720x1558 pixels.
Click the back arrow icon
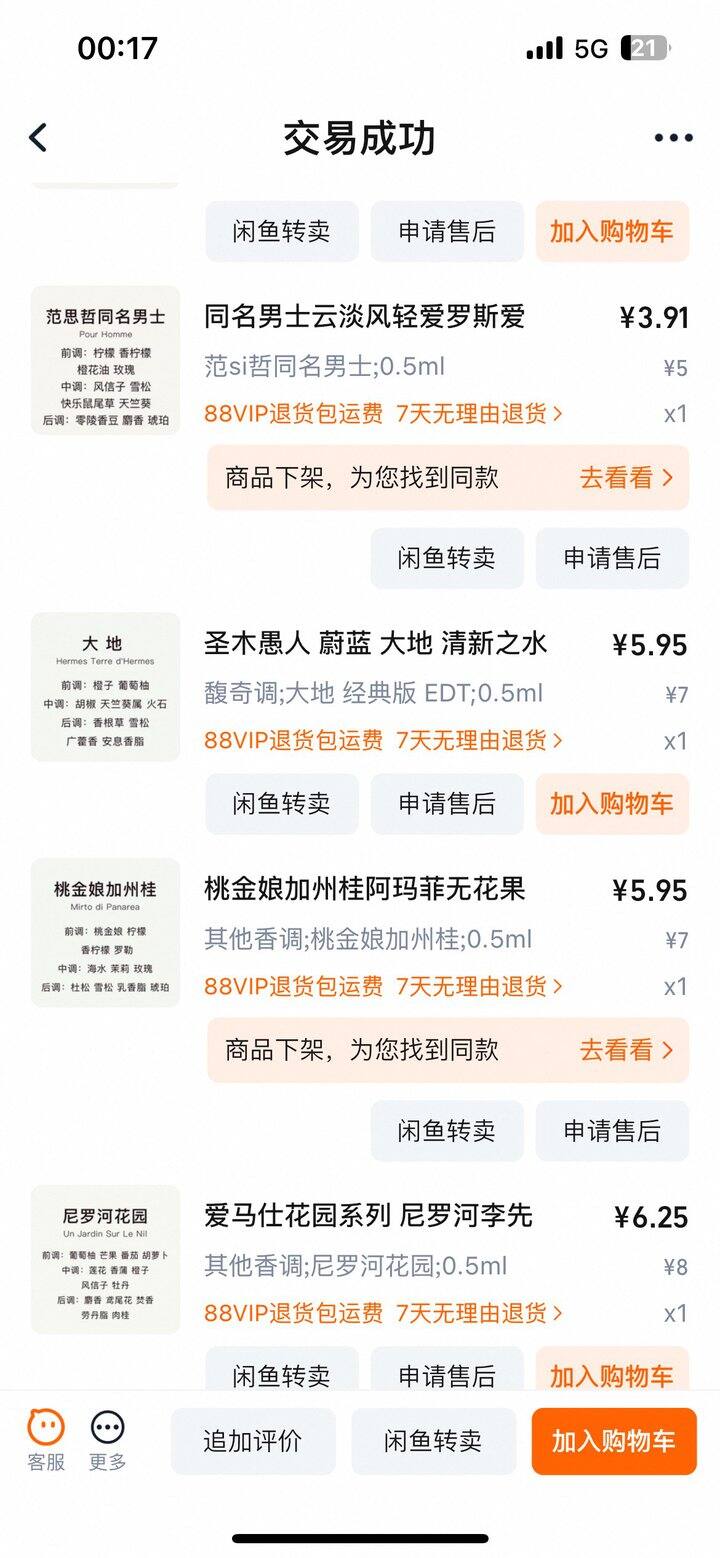pos(38,137)
